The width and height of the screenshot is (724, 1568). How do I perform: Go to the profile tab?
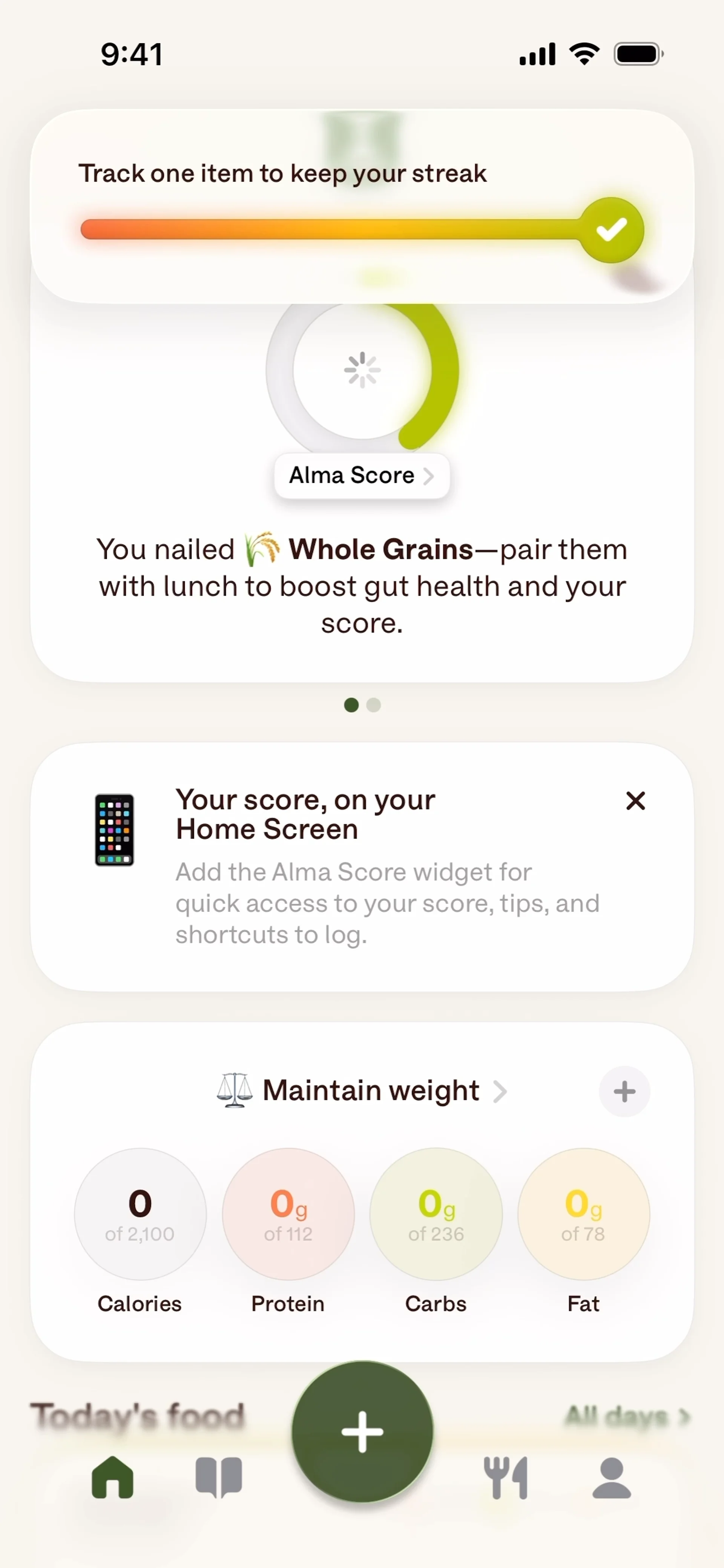coord(611,1477)
